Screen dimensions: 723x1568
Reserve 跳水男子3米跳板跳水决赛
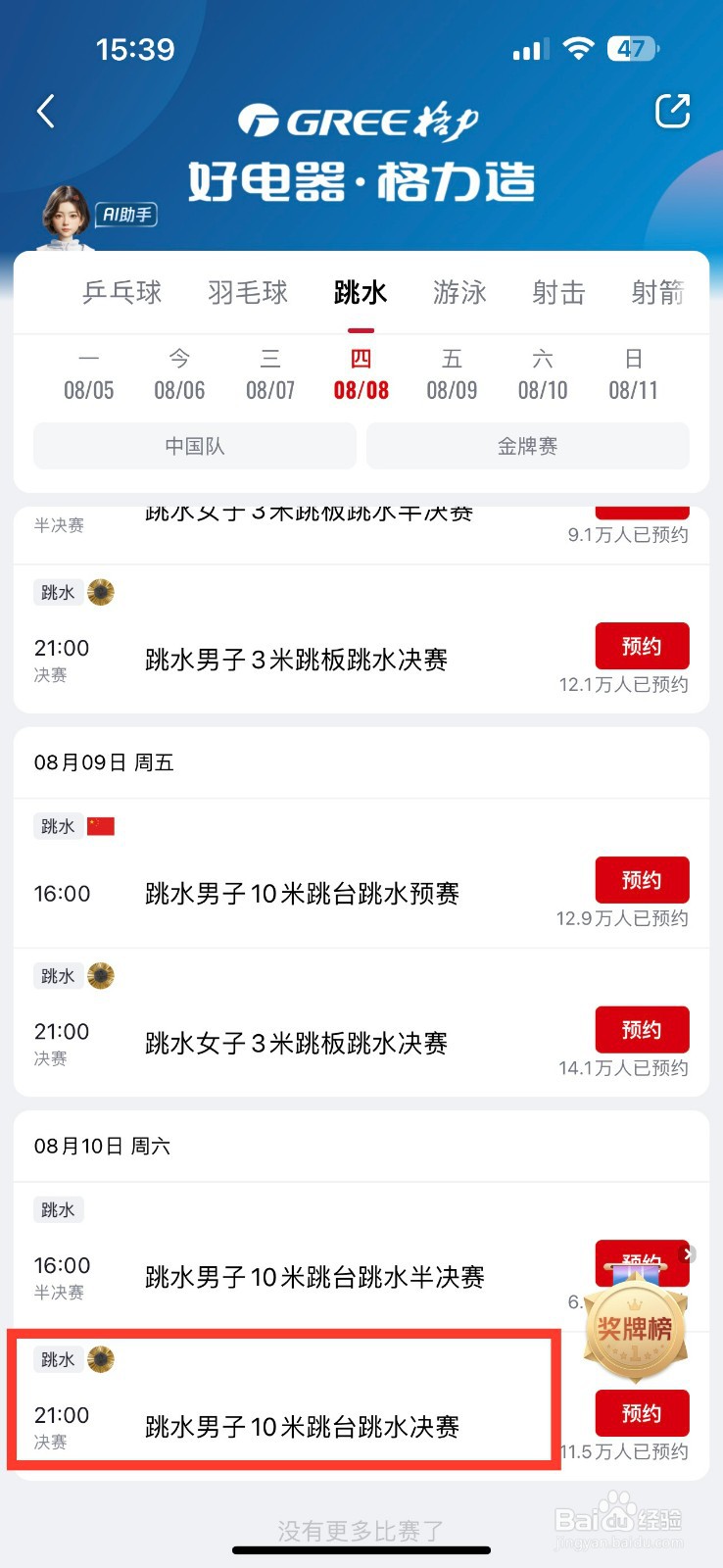642,647
